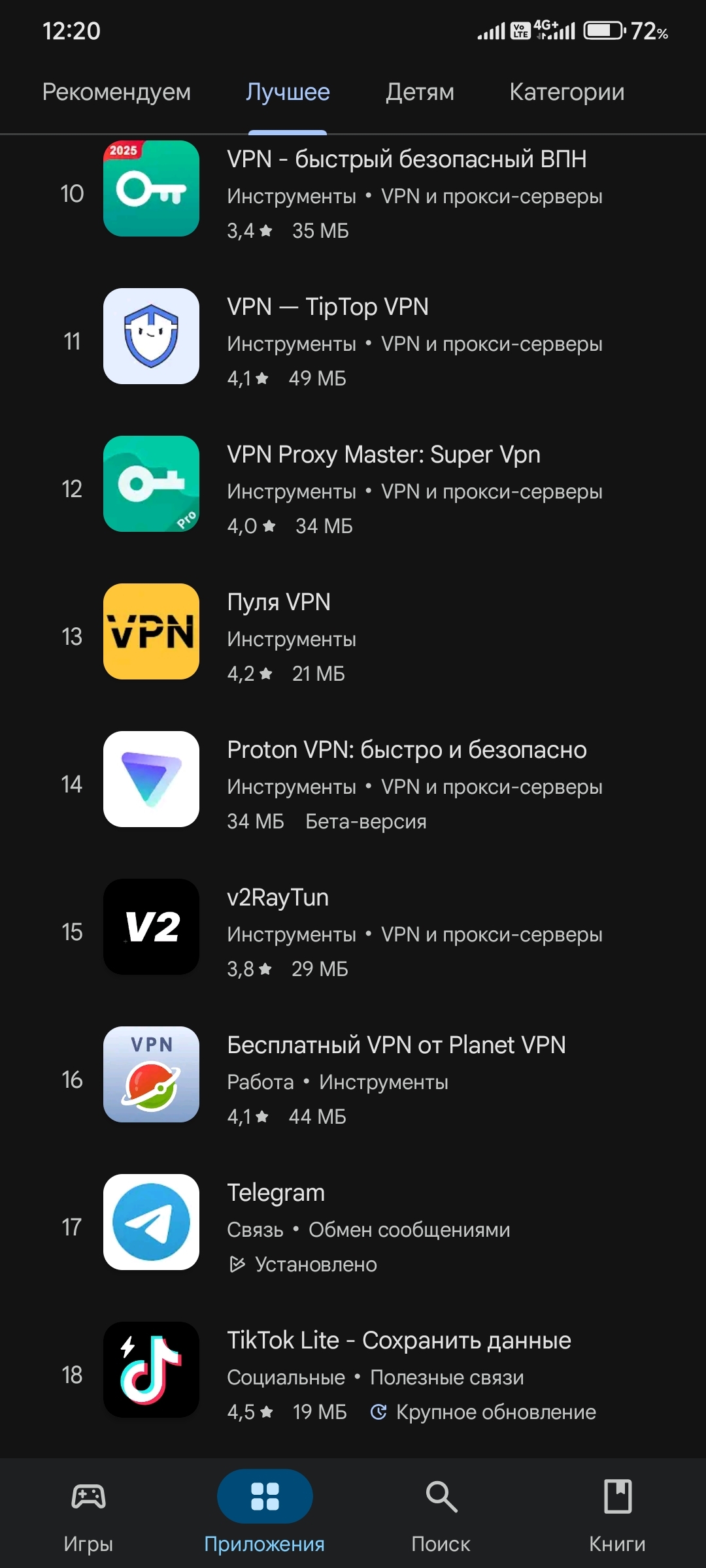
Task: Open the Поиск tab
Action: click(x=441, y=1513)
